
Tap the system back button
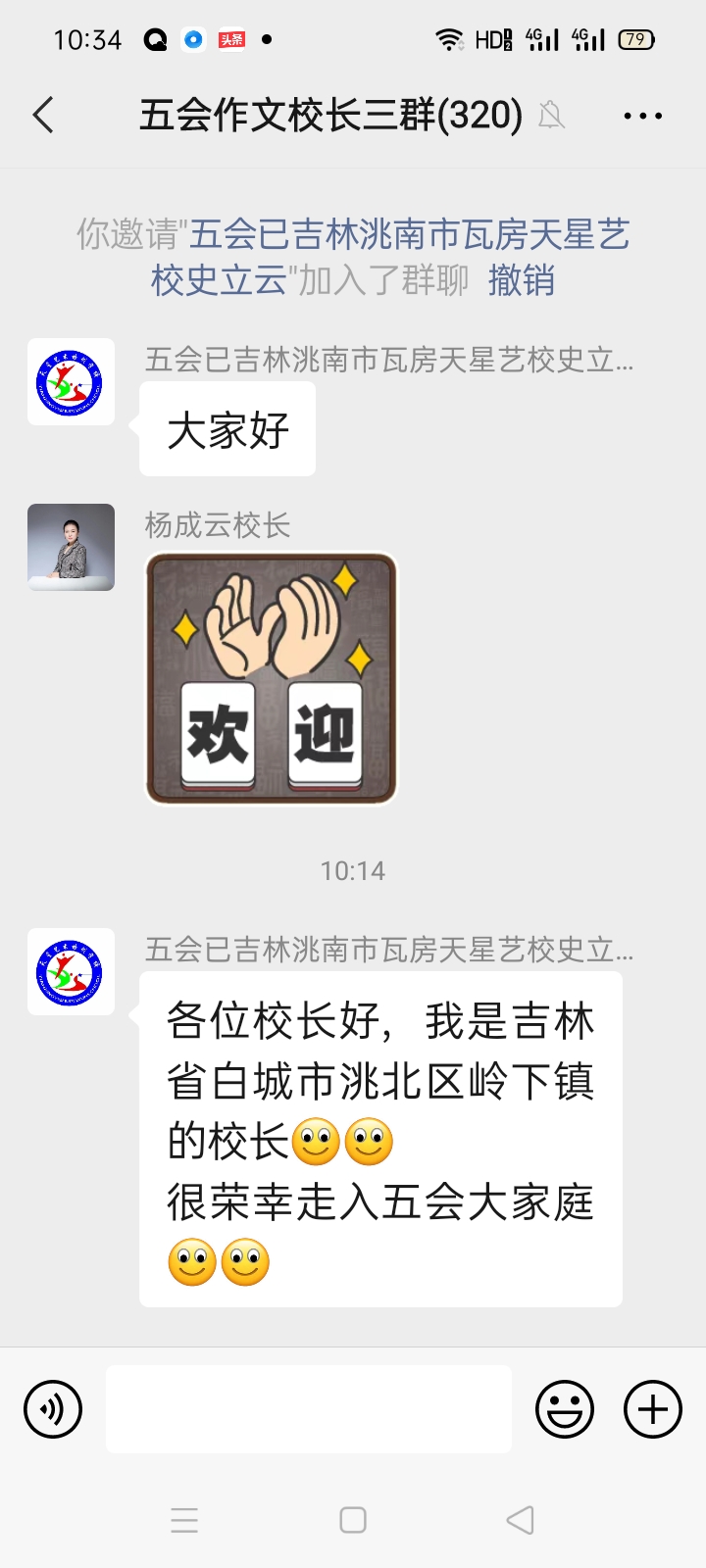click(520, 1520)
